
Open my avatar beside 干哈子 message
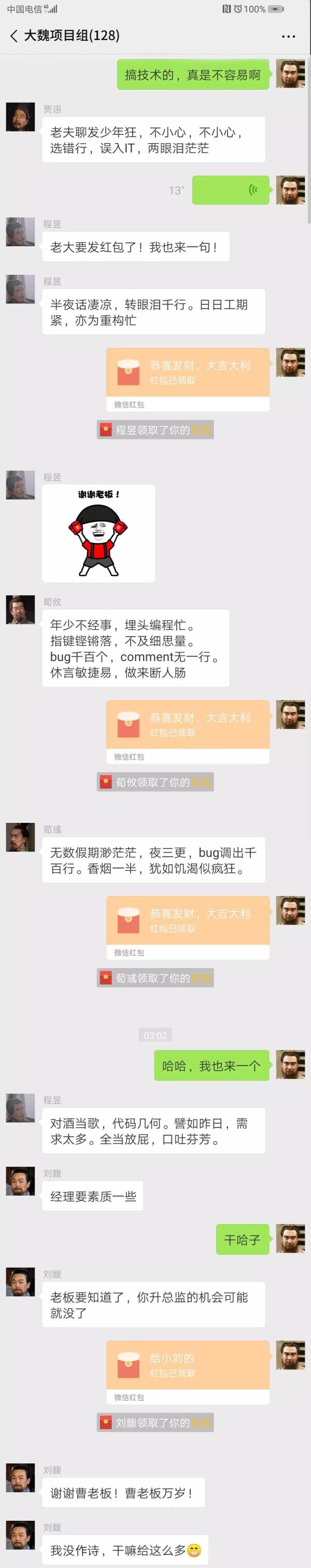(x=290, y=1239)
